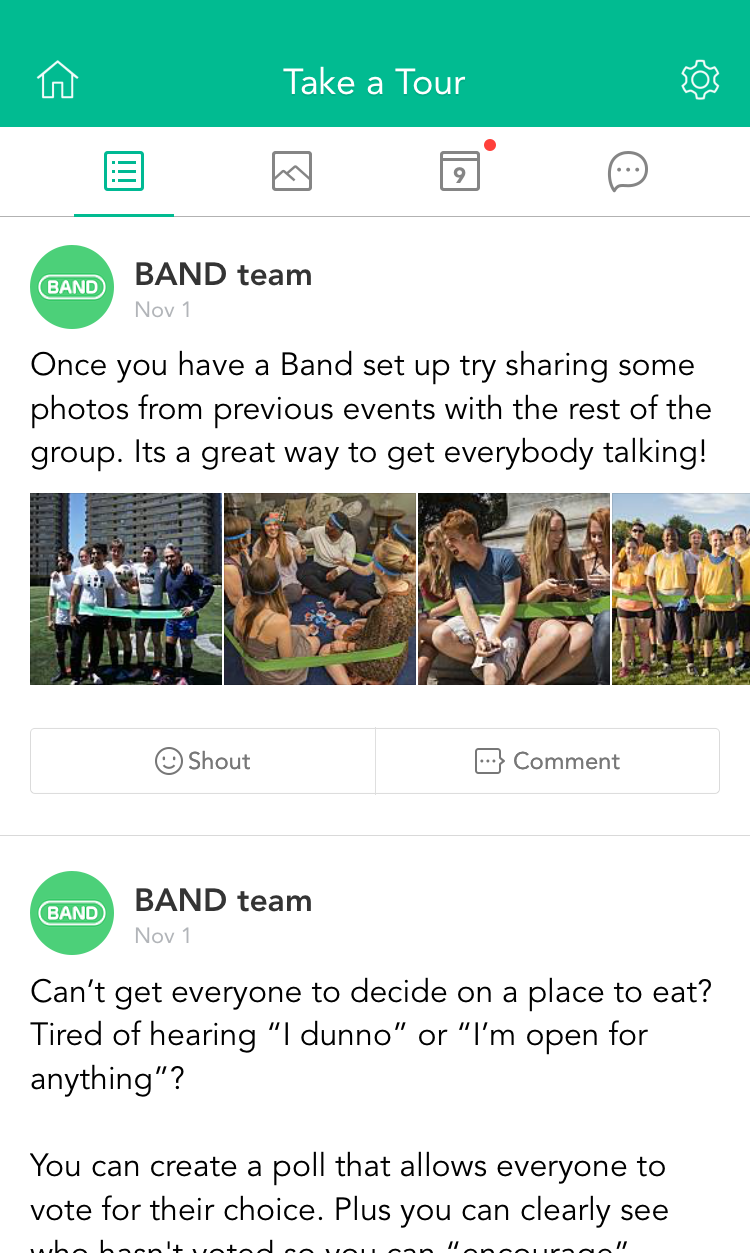The width and height of the screenshot is (750, 1253).
Task: Tap the speech bubble icon next to Comment
Action: [489, 760]
